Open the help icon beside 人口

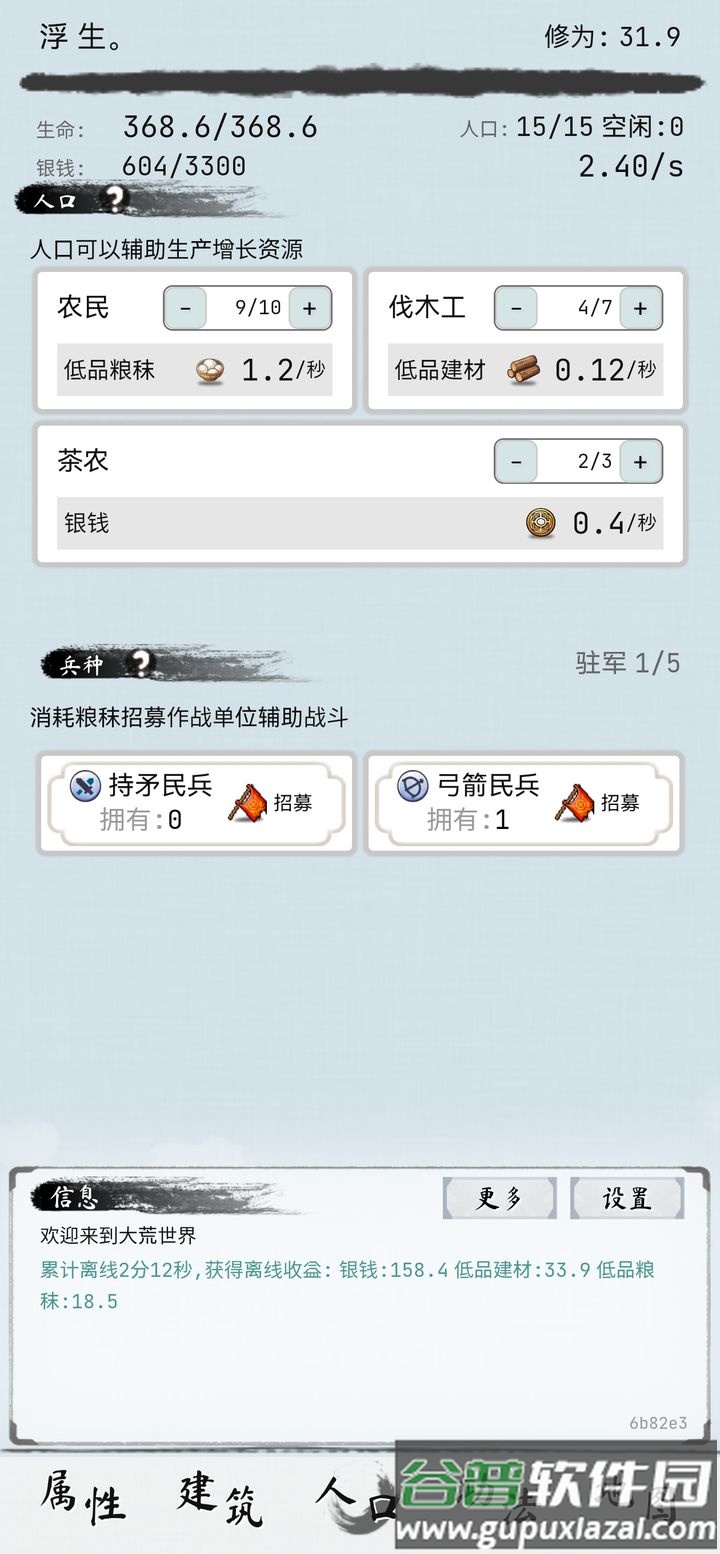coord(116,199)
